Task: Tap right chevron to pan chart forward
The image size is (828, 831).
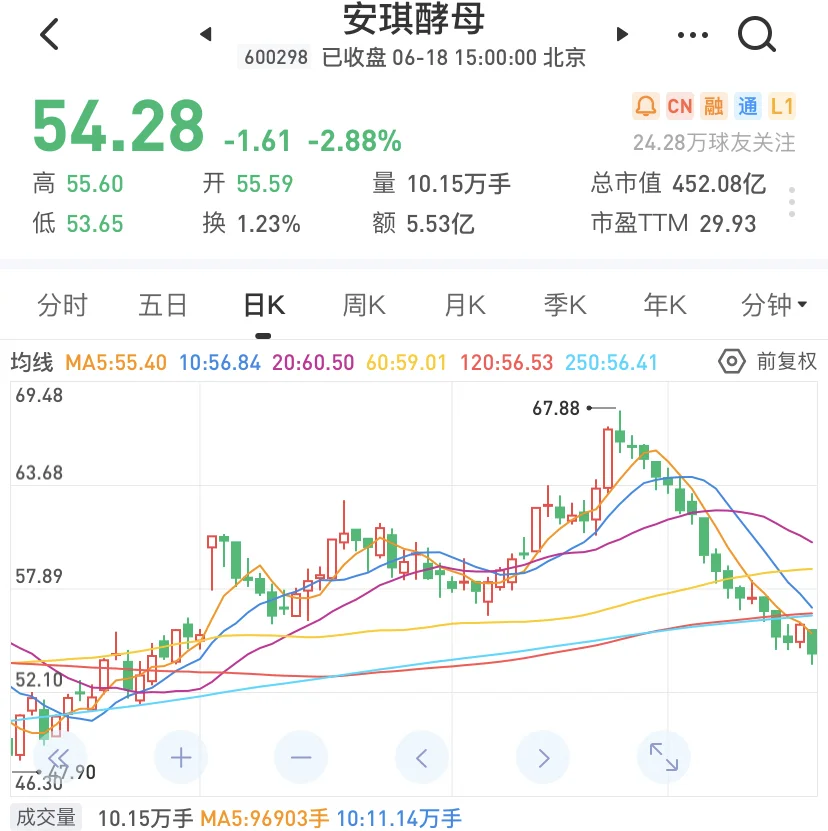Action: tap(543, 757)
